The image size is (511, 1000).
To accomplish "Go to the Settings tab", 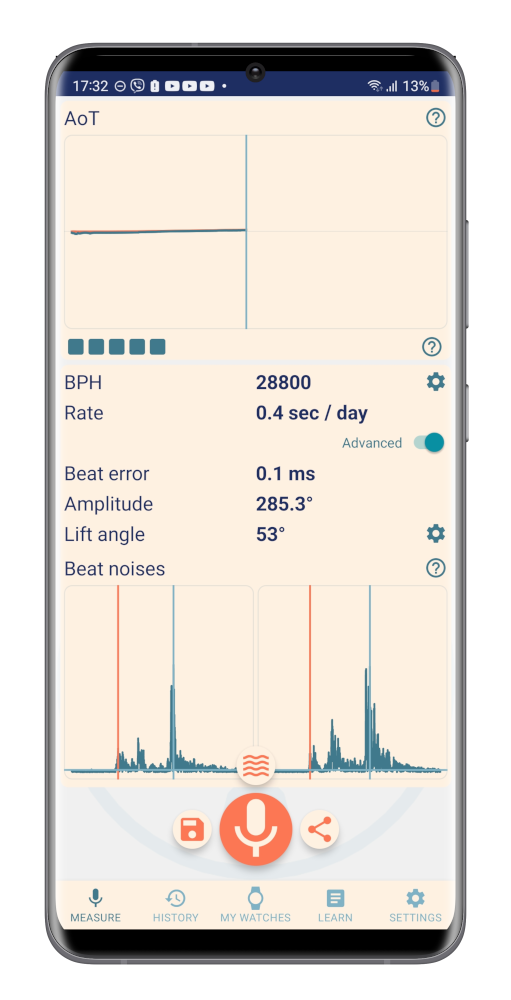I will coord(415,906).
